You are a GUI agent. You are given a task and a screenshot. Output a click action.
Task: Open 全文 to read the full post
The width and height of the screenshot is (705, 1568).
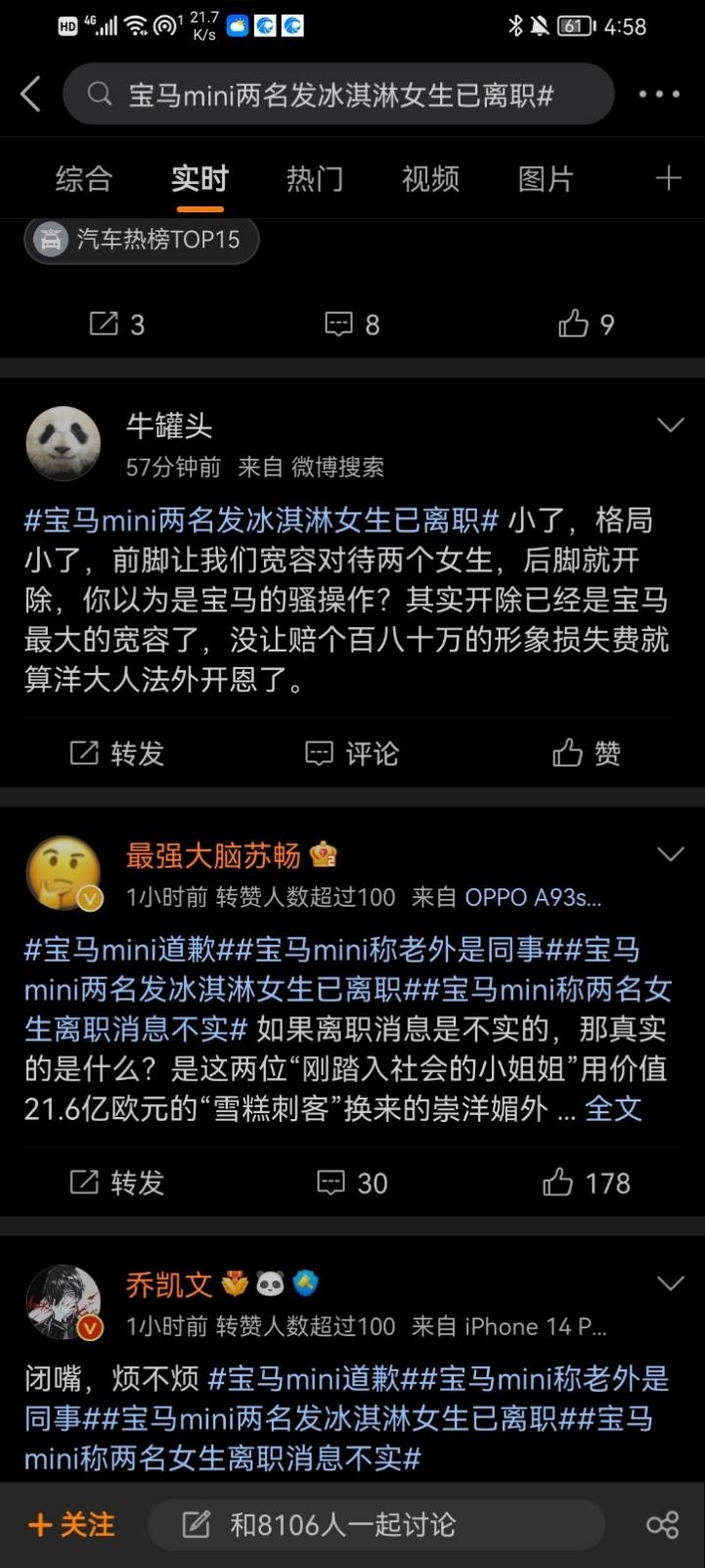pyautogui.click(x=611, y=1108)
